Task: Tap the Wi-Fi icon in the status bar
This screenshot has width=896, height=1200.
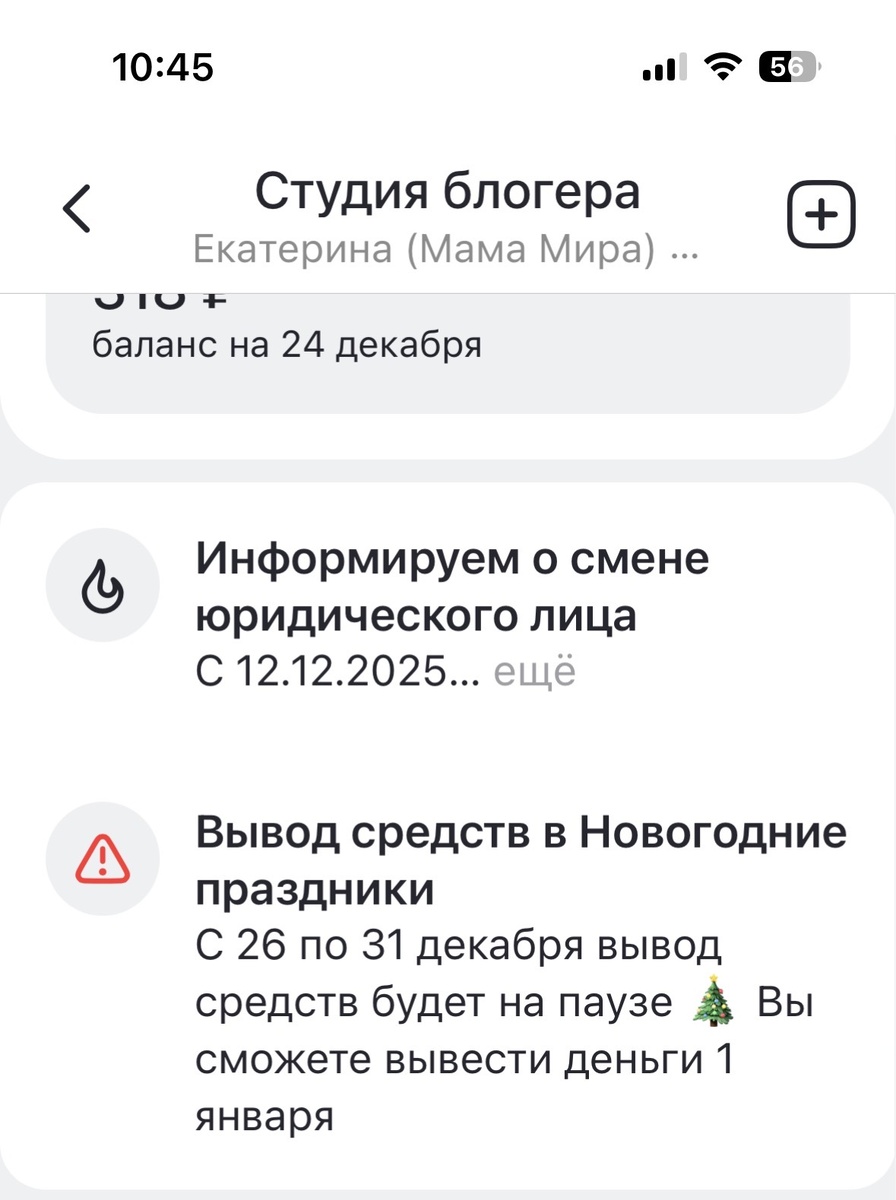Action: pyautogui.click(x=722, y=68)
